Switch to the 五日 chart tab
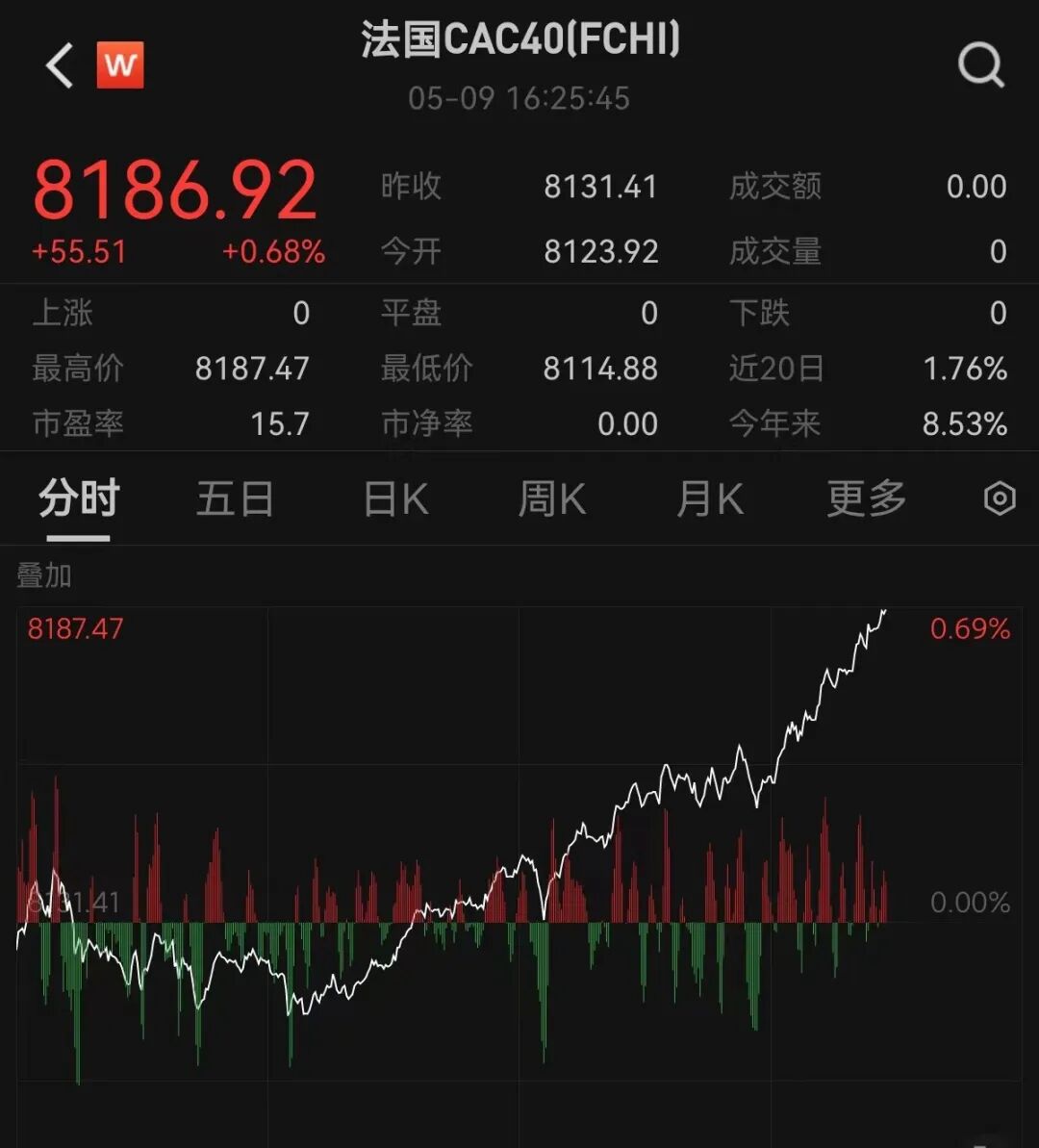Screen dimensions: 1039x1148 click(235, 499)
